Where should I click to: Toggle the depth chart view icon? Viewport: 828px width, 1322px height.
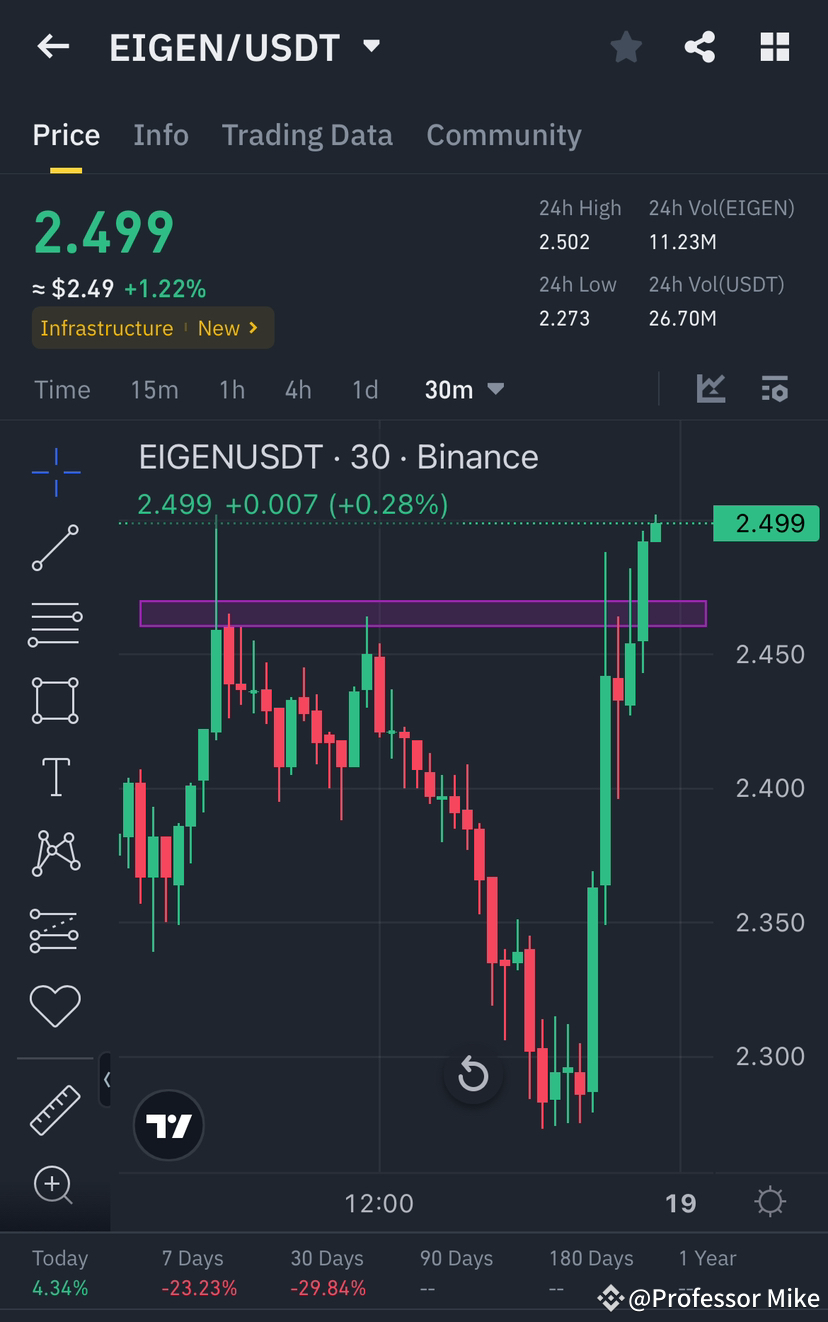point(711,389)
